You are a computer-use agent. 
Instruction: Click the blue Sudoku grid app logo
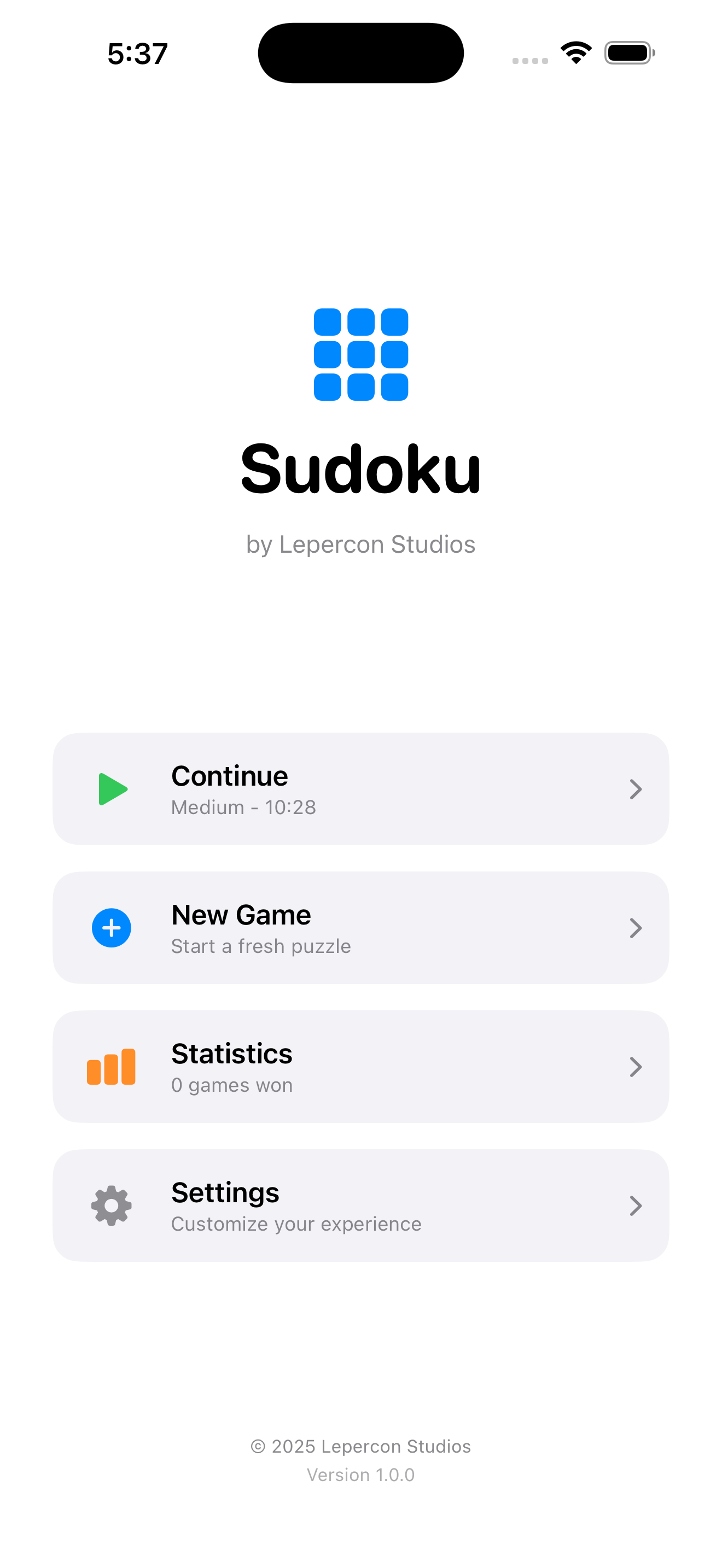click(360, 354)
